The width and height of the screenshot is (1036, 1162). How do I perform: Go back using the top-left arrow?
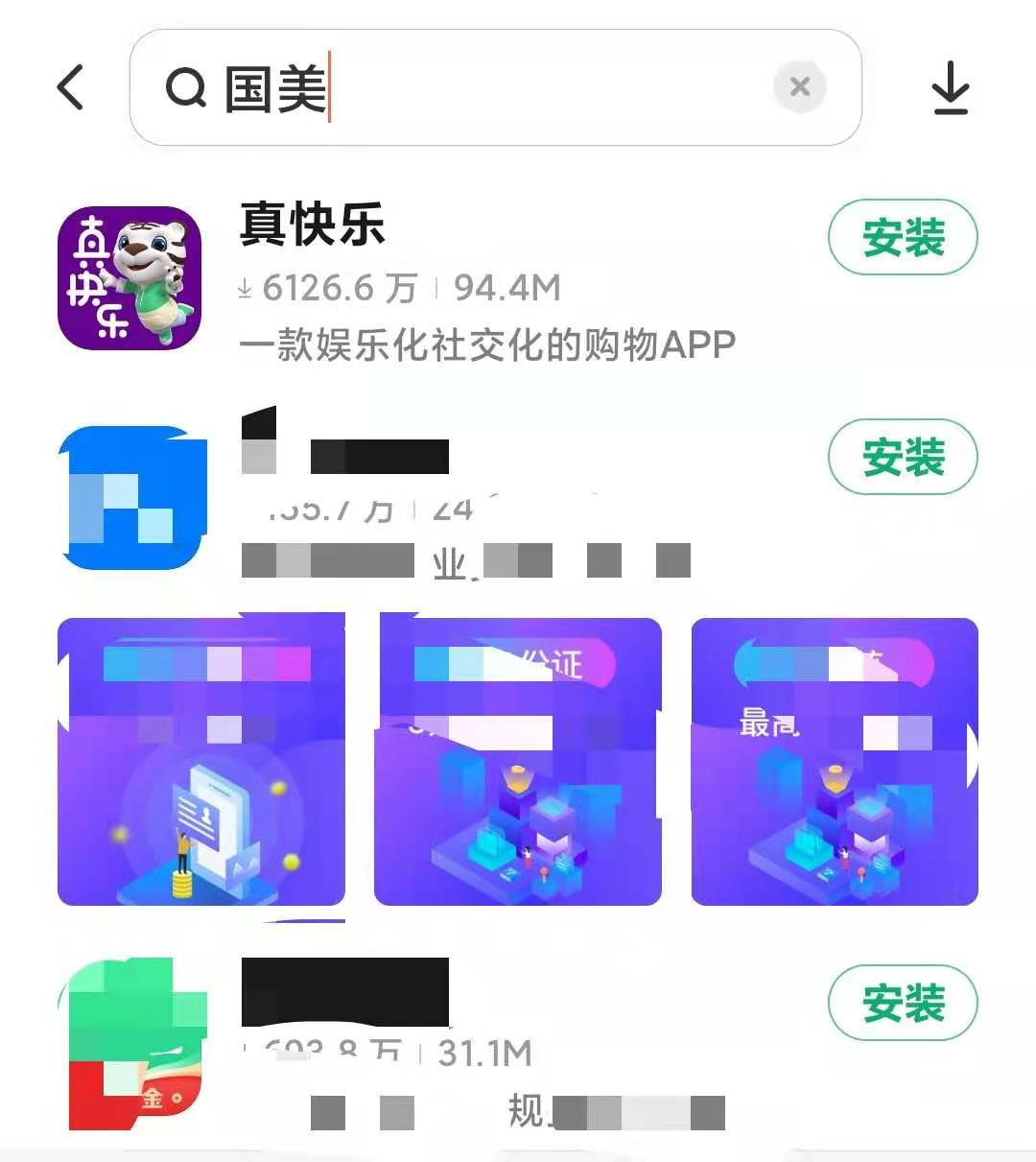click(71, 87)
